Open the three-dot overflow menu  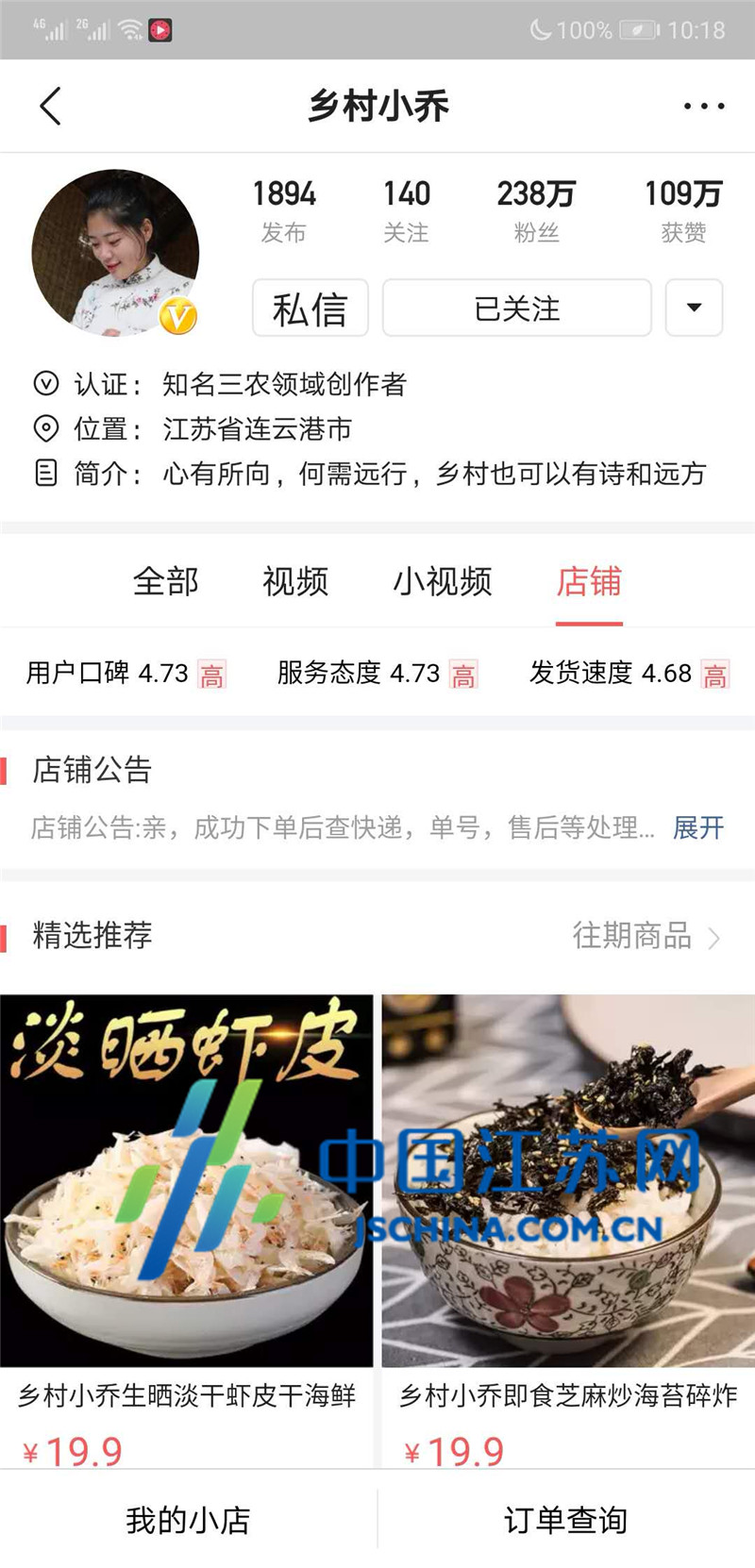704,106
